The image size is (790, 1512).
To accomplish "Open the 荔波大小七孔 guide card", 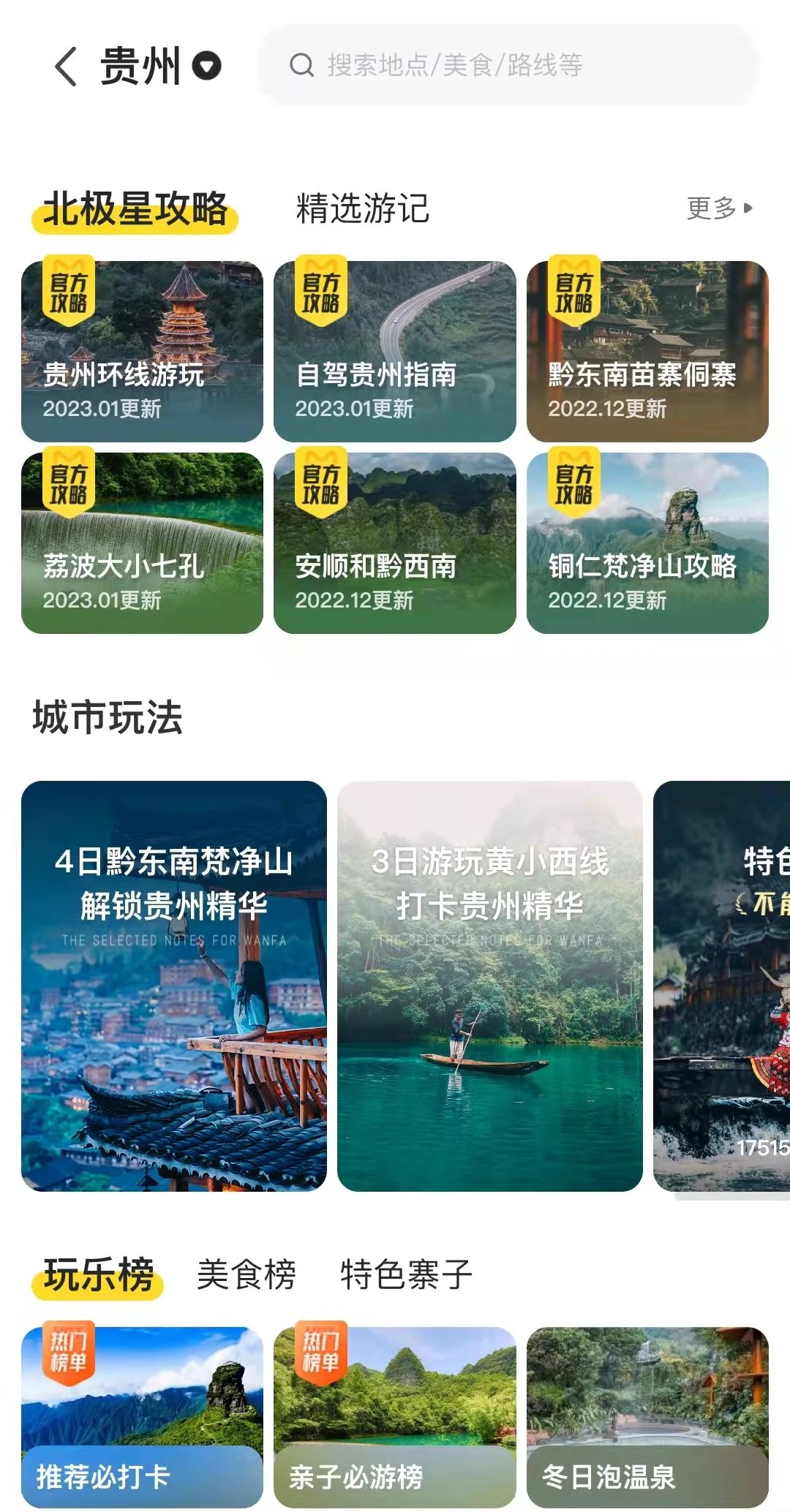I will [x=142, y=543].
